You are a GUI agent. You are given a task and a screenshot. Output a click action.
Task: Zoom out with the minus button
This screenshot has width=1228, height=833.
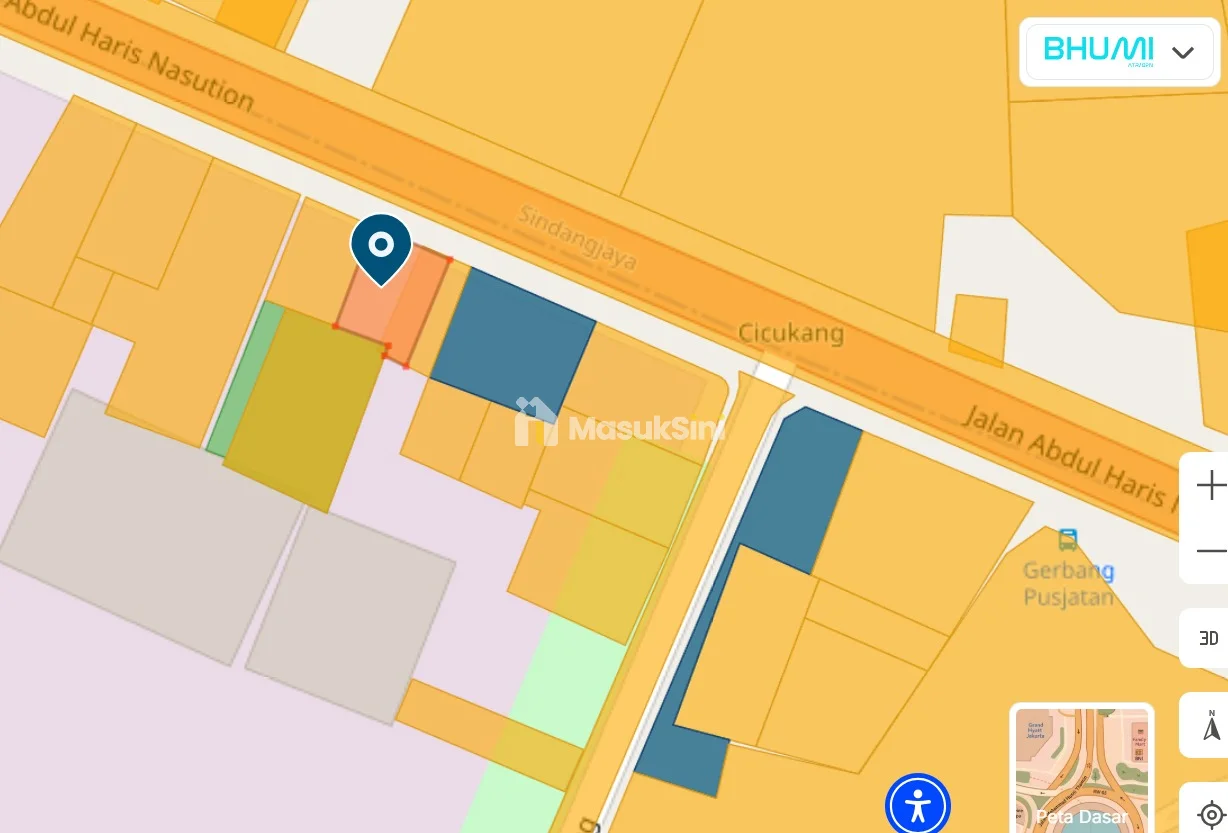click(1210, 550)
